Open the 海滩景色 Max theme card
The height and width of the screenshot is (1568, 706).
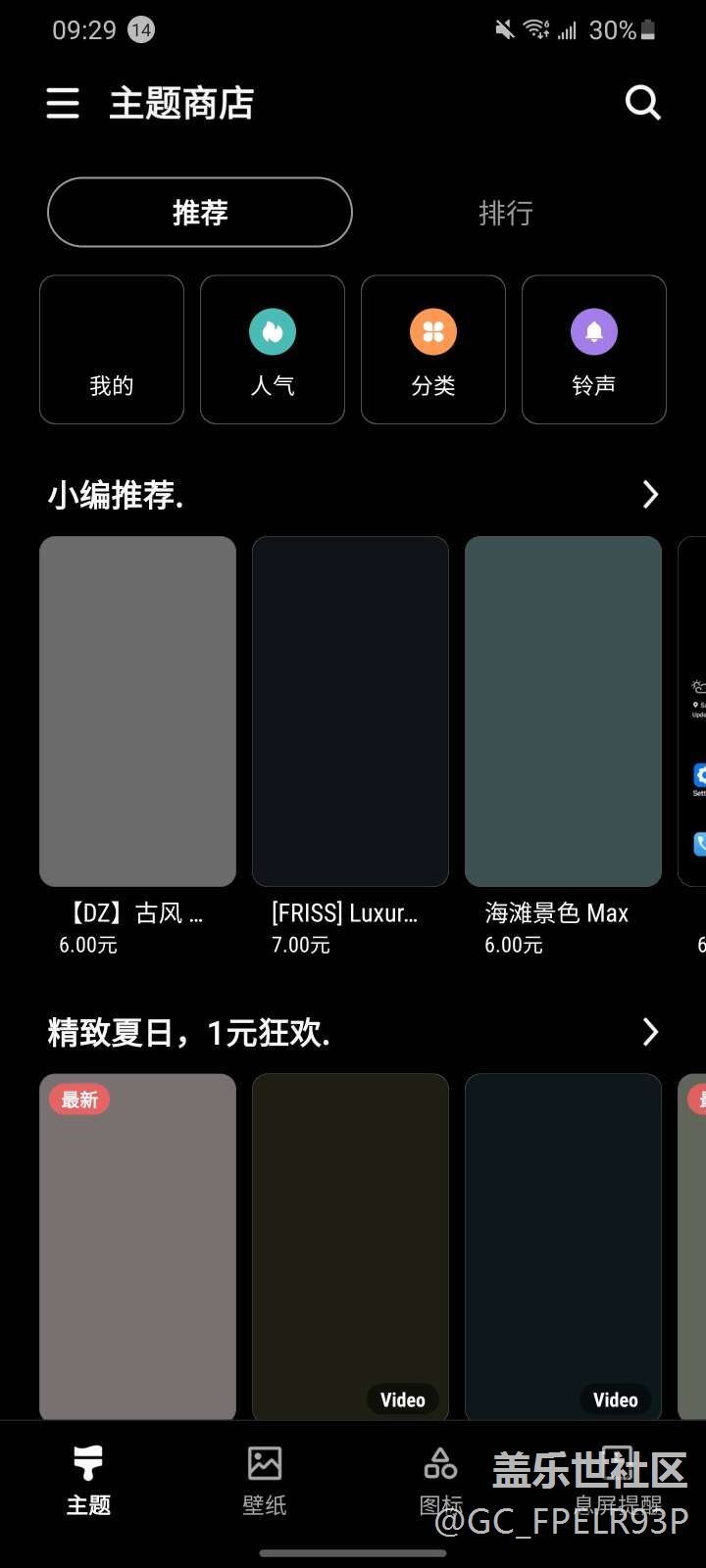[563, 711]
